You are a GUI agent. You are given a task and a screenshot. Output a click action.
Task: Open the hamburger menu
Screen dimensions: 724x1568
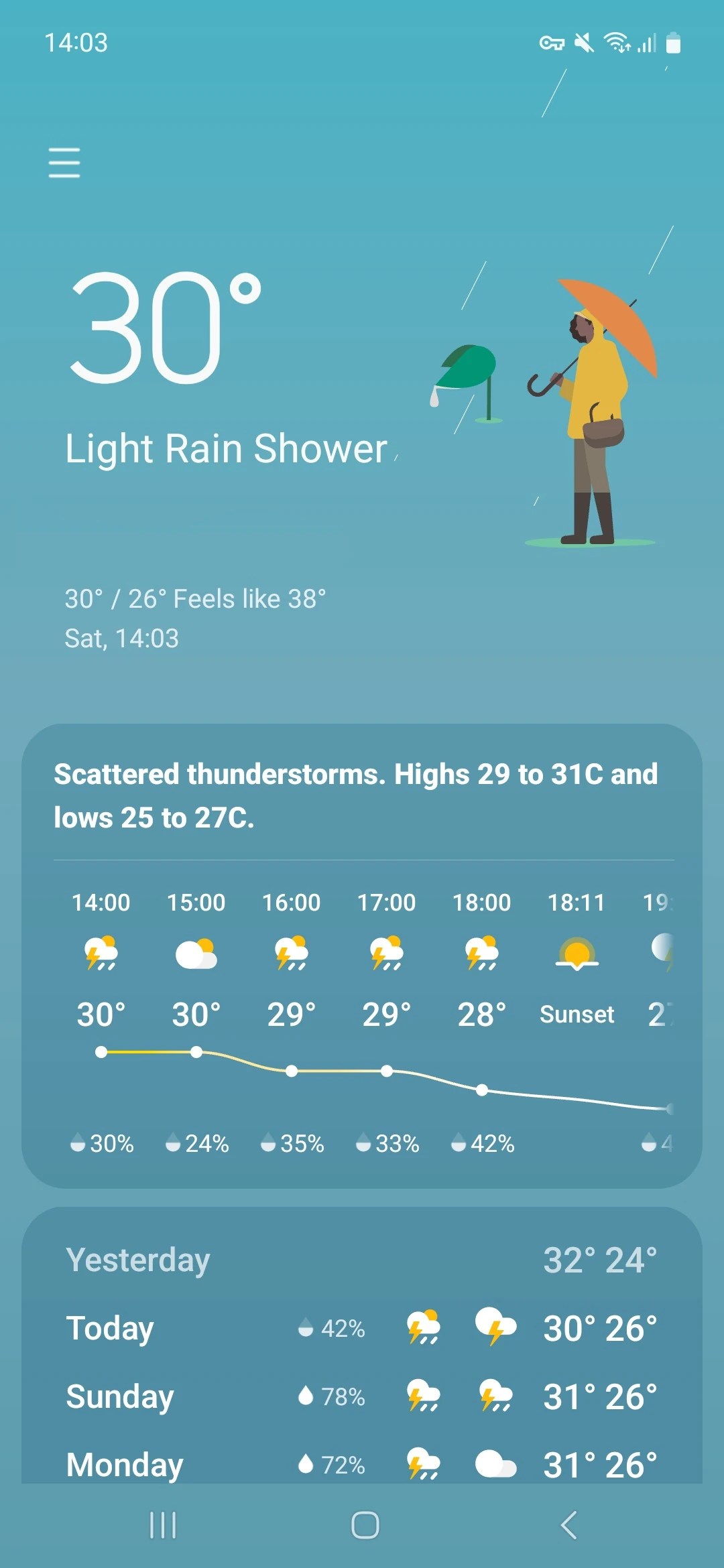(64, 163)
